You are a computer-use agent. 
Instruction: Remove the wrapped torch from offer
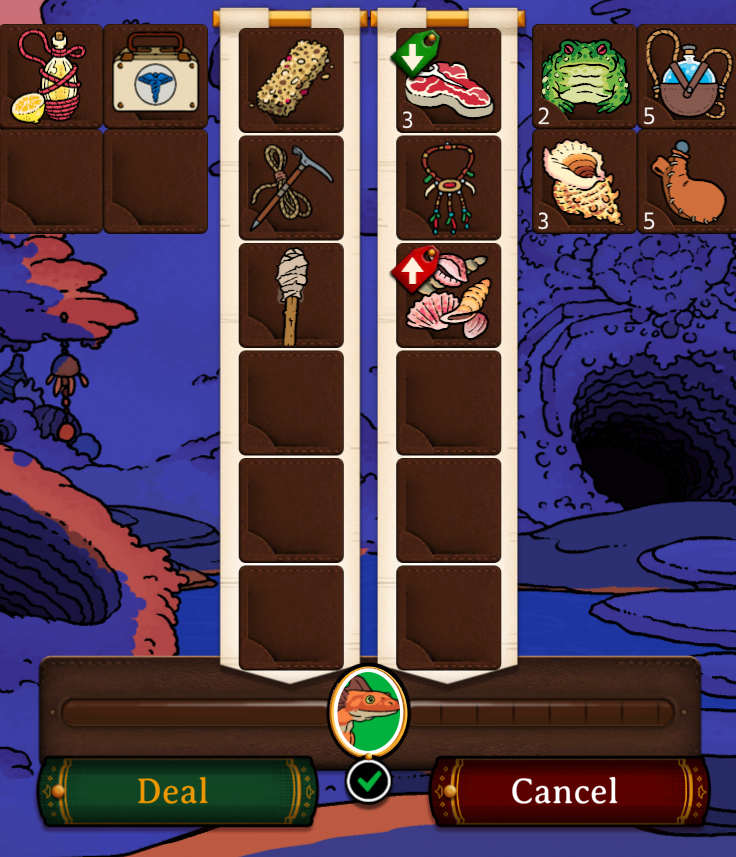click(x=291, y=296)
